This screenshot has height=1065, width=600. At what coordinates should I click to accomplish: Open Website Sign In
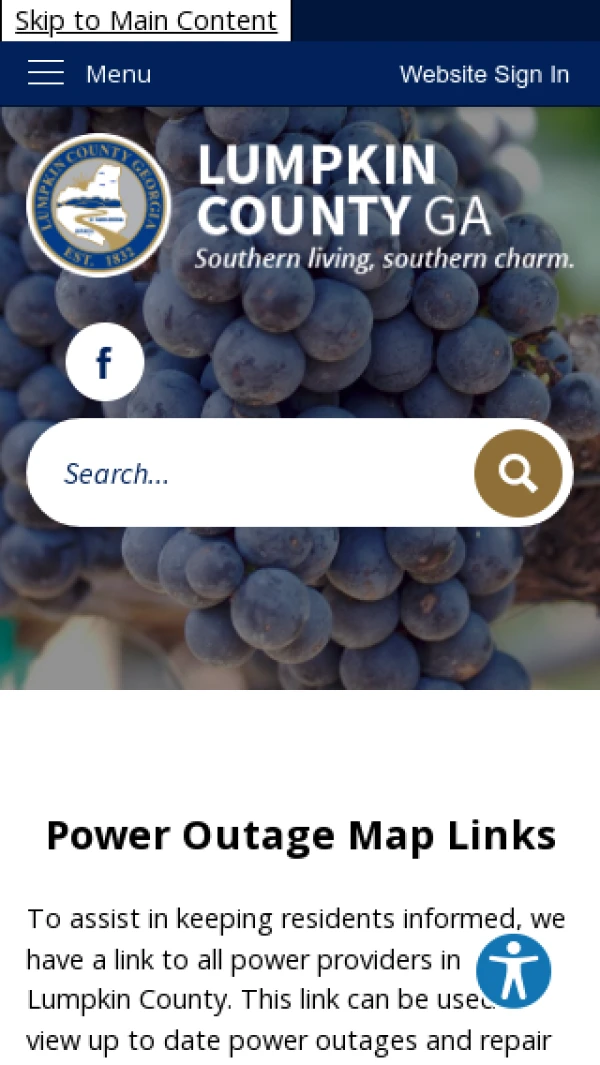coord(484,74)
